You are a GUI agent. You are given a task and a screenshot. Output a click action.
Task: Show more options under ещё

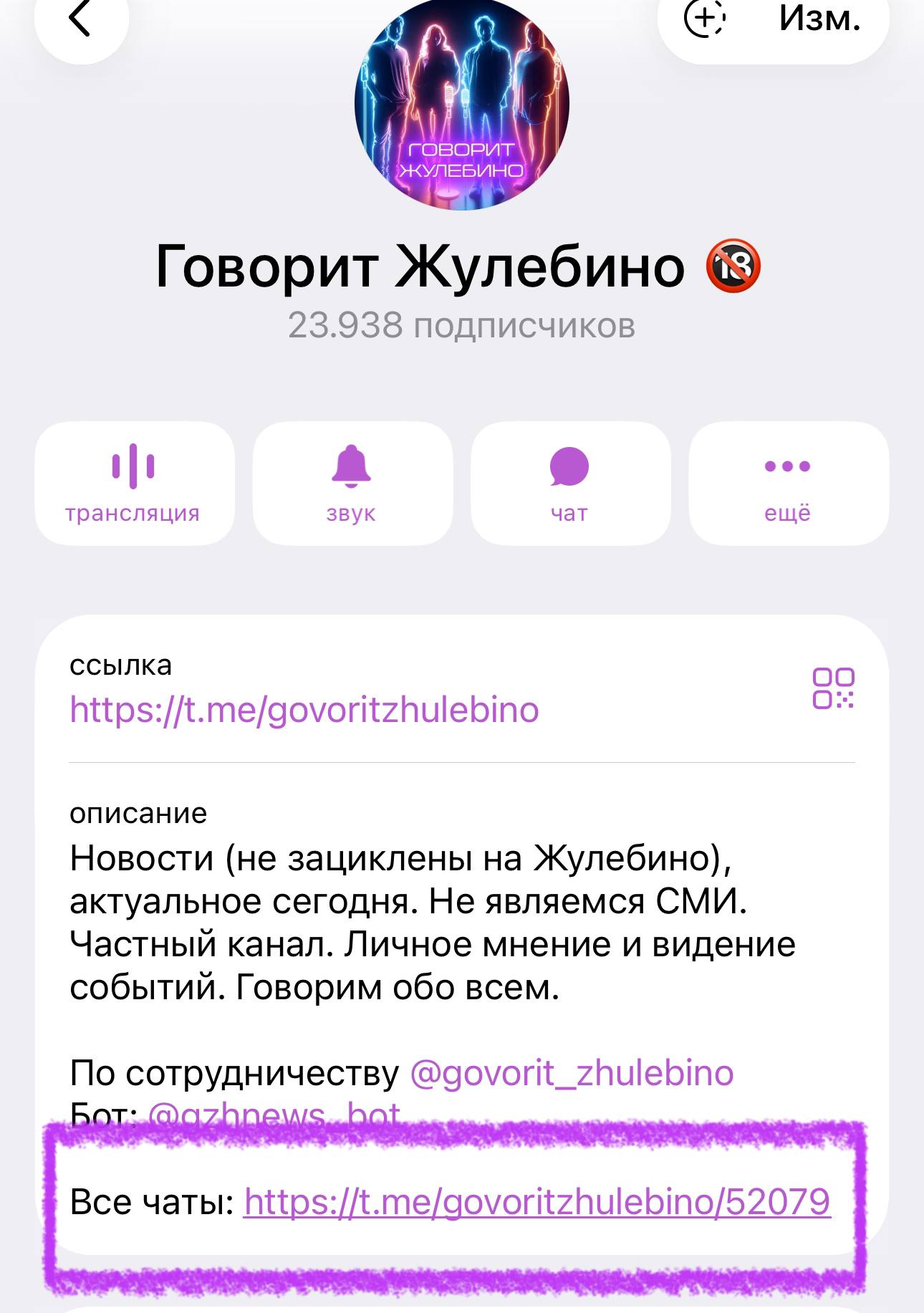[x=788, y=483]
